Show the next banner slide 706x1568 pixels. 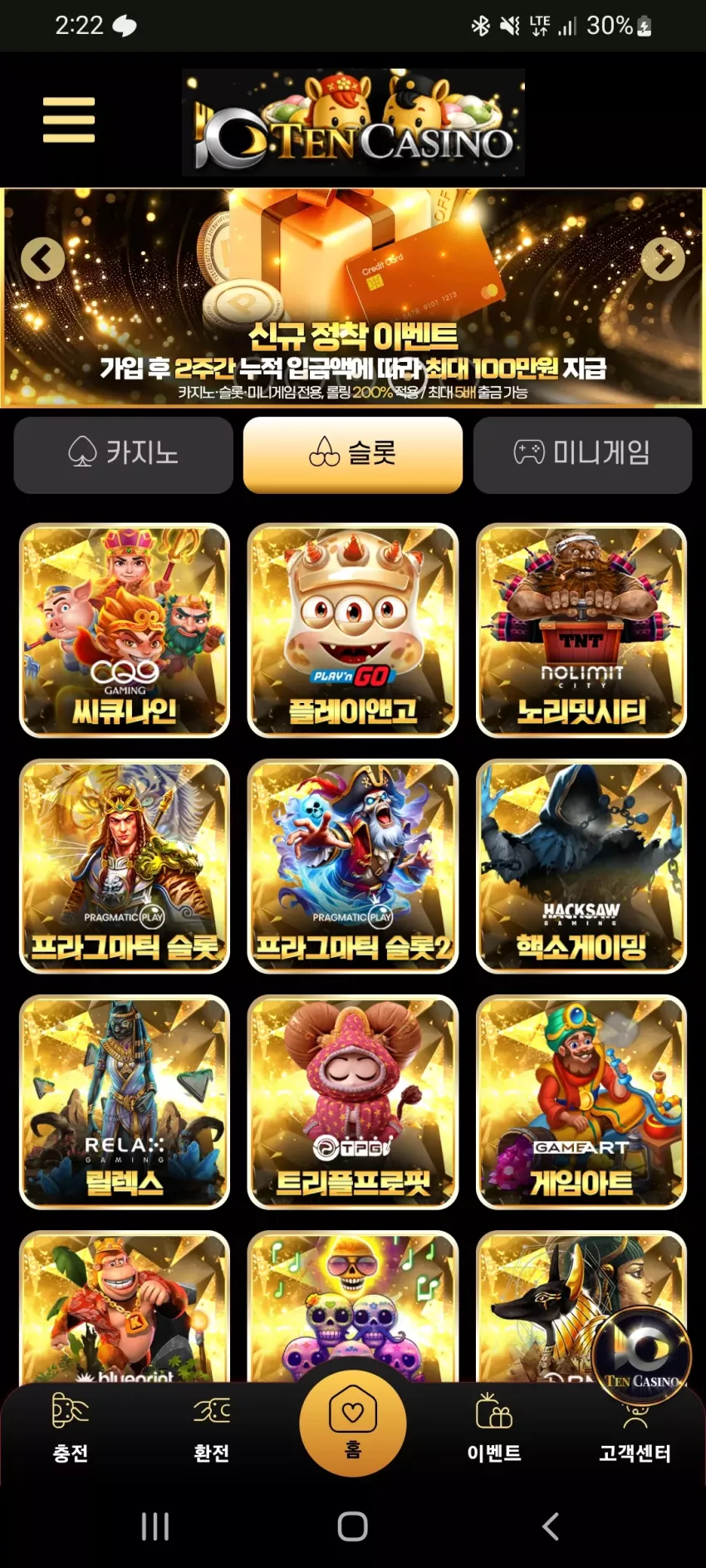click(x=664, y=260)
